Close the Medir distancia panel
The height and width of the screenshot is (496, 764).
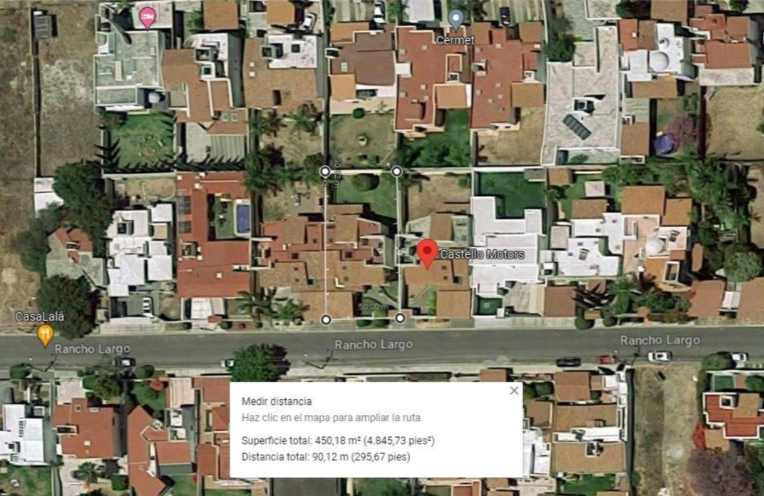click(514, 390)
